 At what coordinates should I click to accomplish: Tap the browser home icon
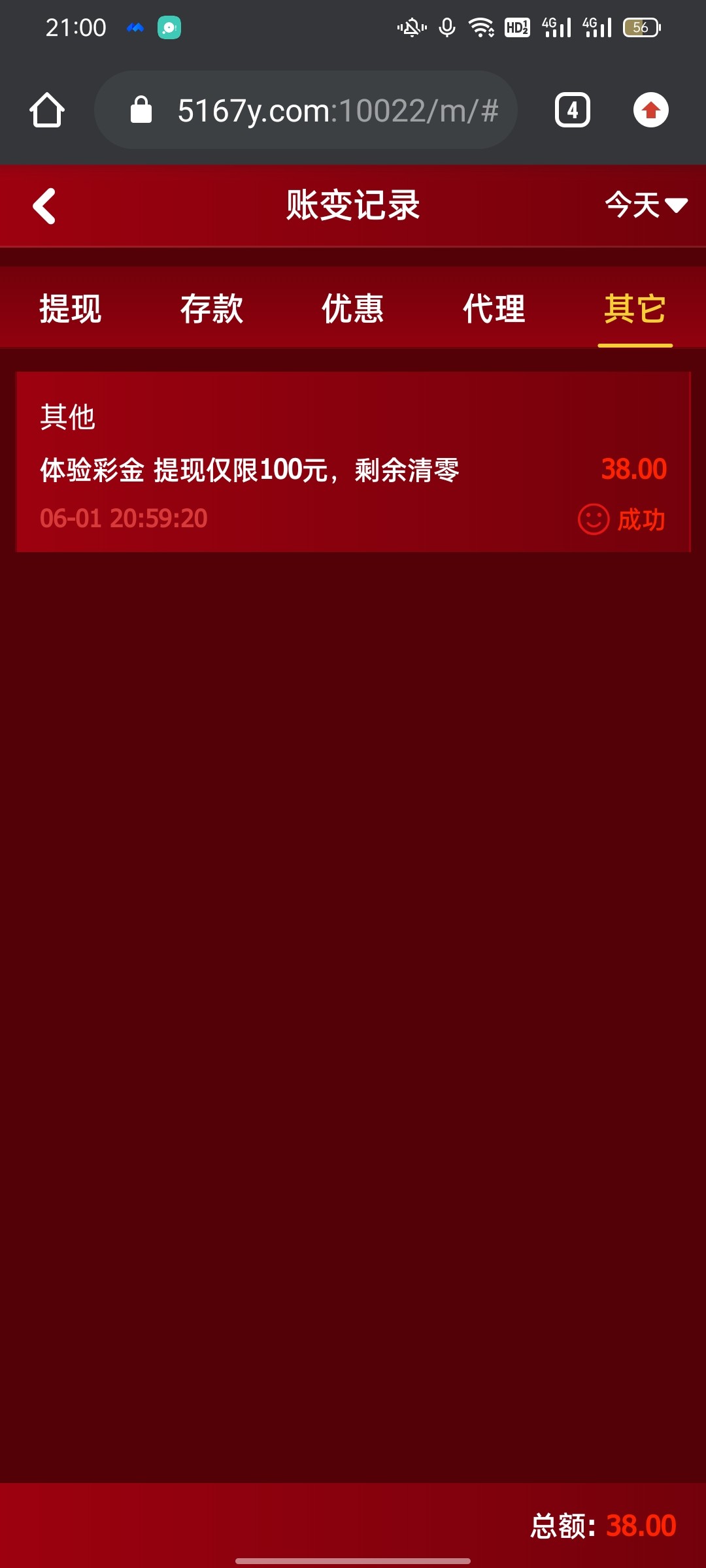click(x=47, y=110)
